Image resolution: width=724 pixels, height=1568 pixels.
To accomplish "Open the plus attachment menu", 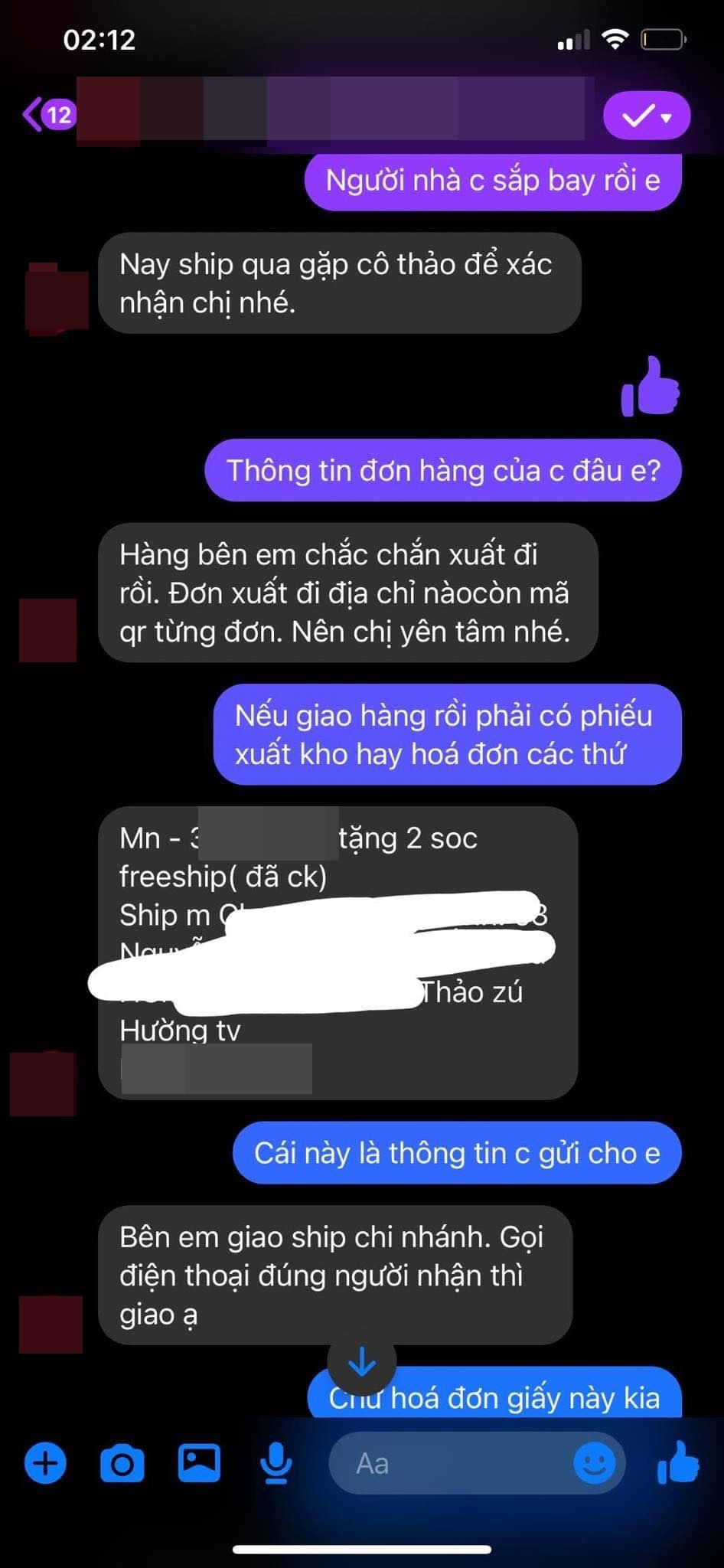I will tap(46, 1463).
